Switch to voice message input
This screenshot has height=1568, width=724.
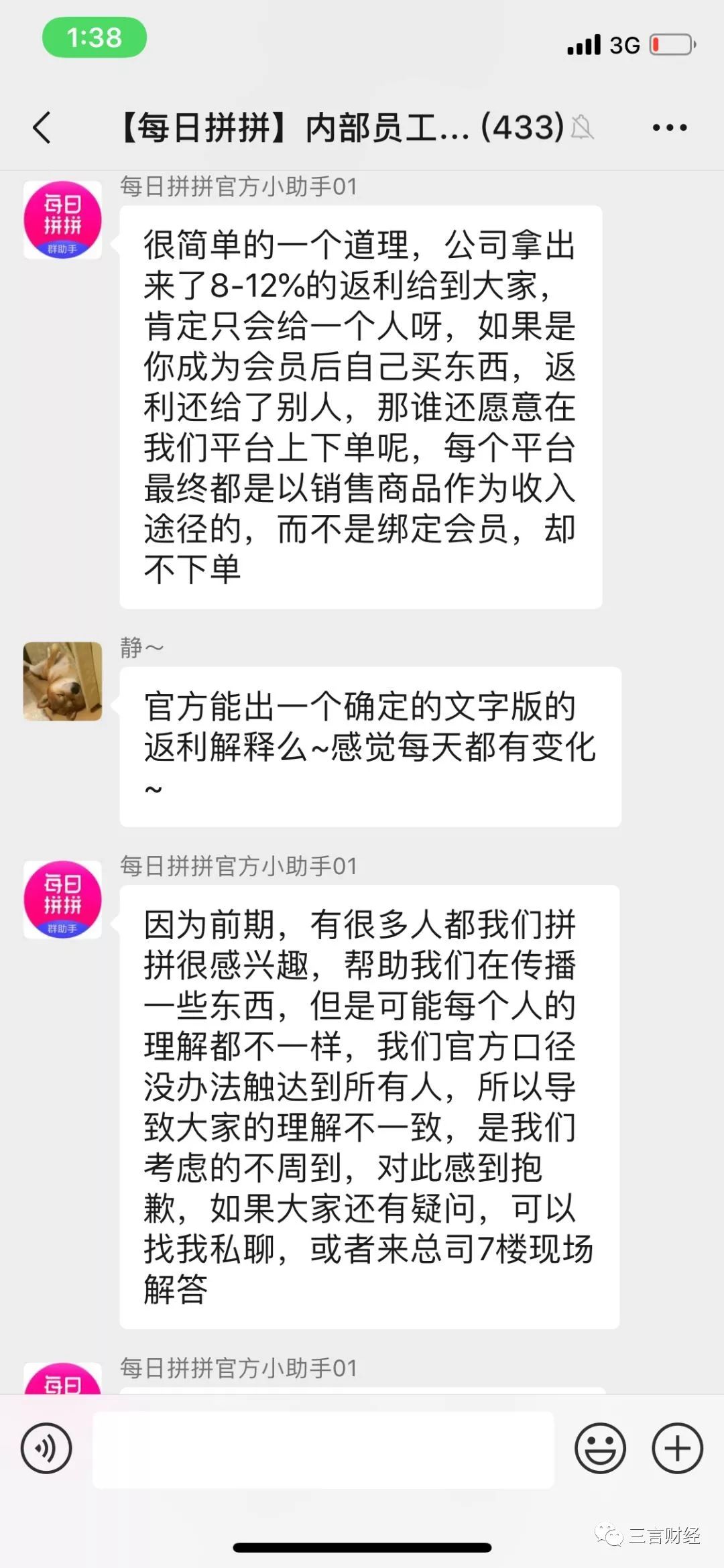pos(46,1448)
